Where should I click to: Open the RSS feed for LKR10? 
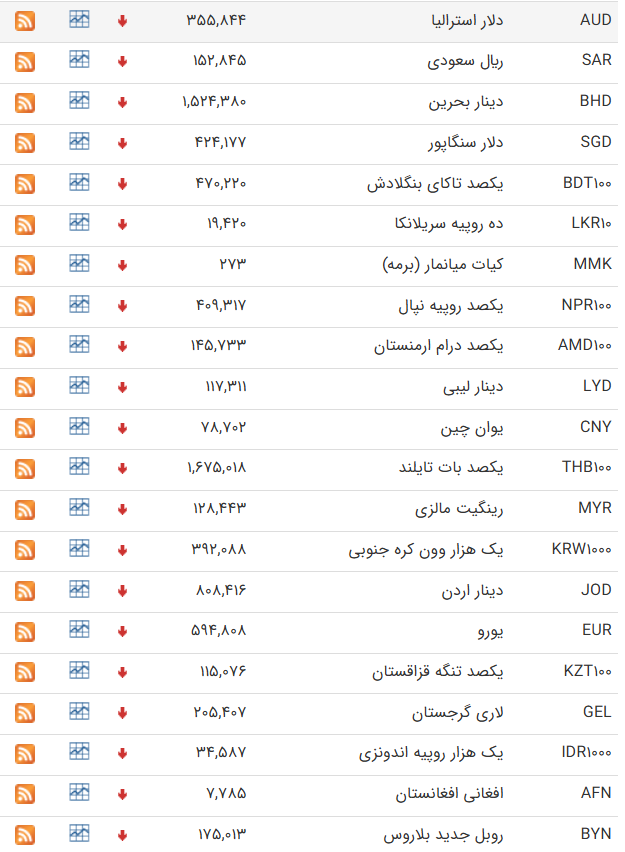pos(25,224)
